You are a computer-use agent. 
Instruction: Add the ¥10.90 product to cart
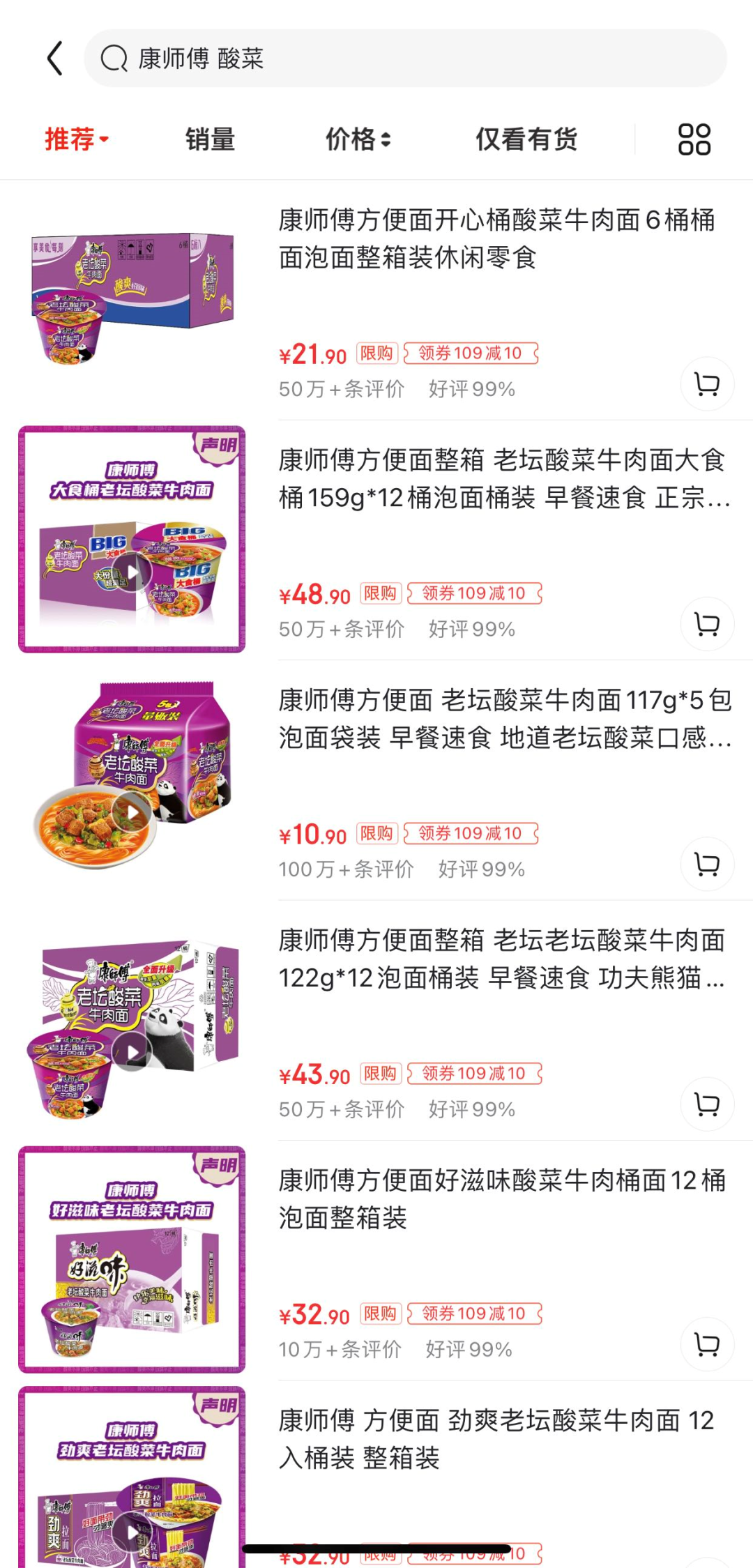tap(707, 865)
